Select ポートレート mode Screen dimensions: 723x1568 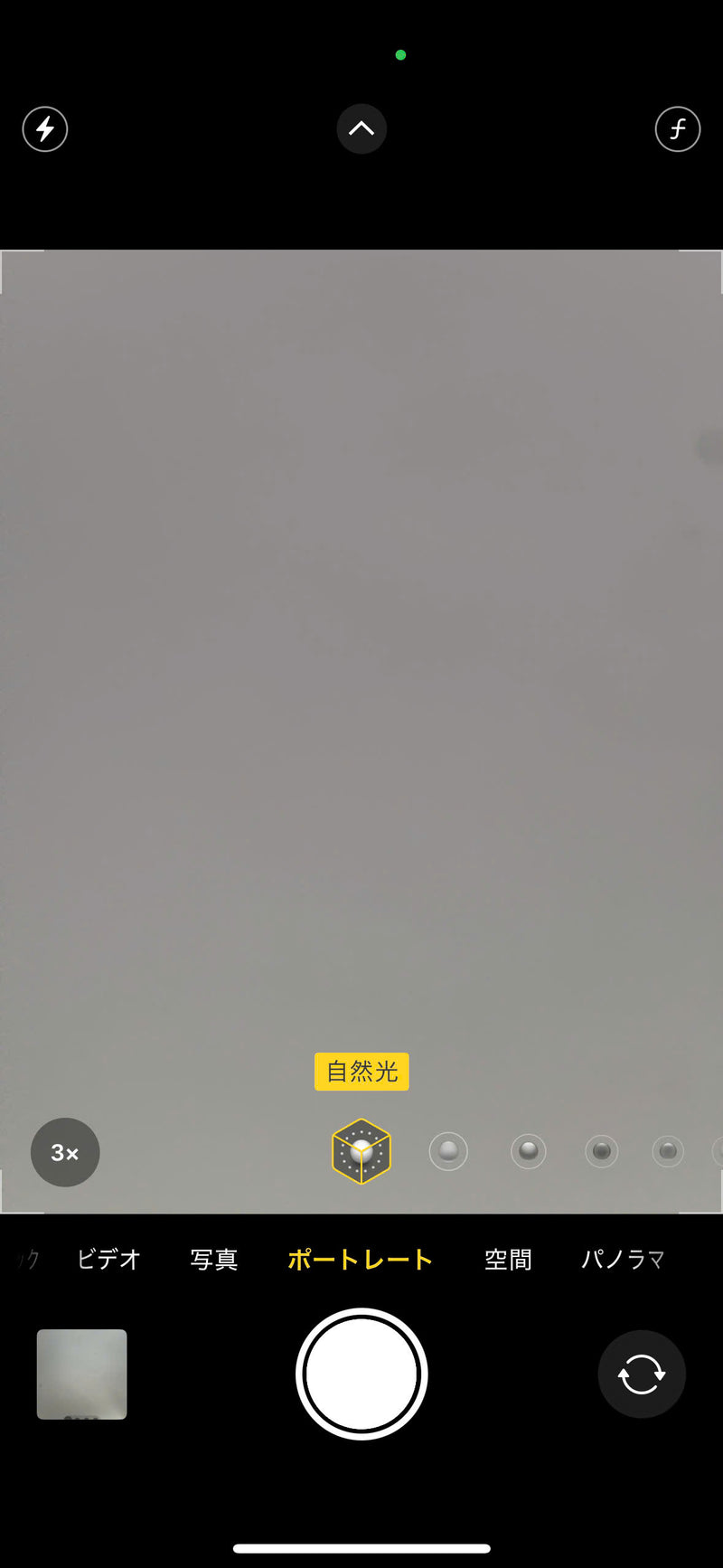(361, 1259)
